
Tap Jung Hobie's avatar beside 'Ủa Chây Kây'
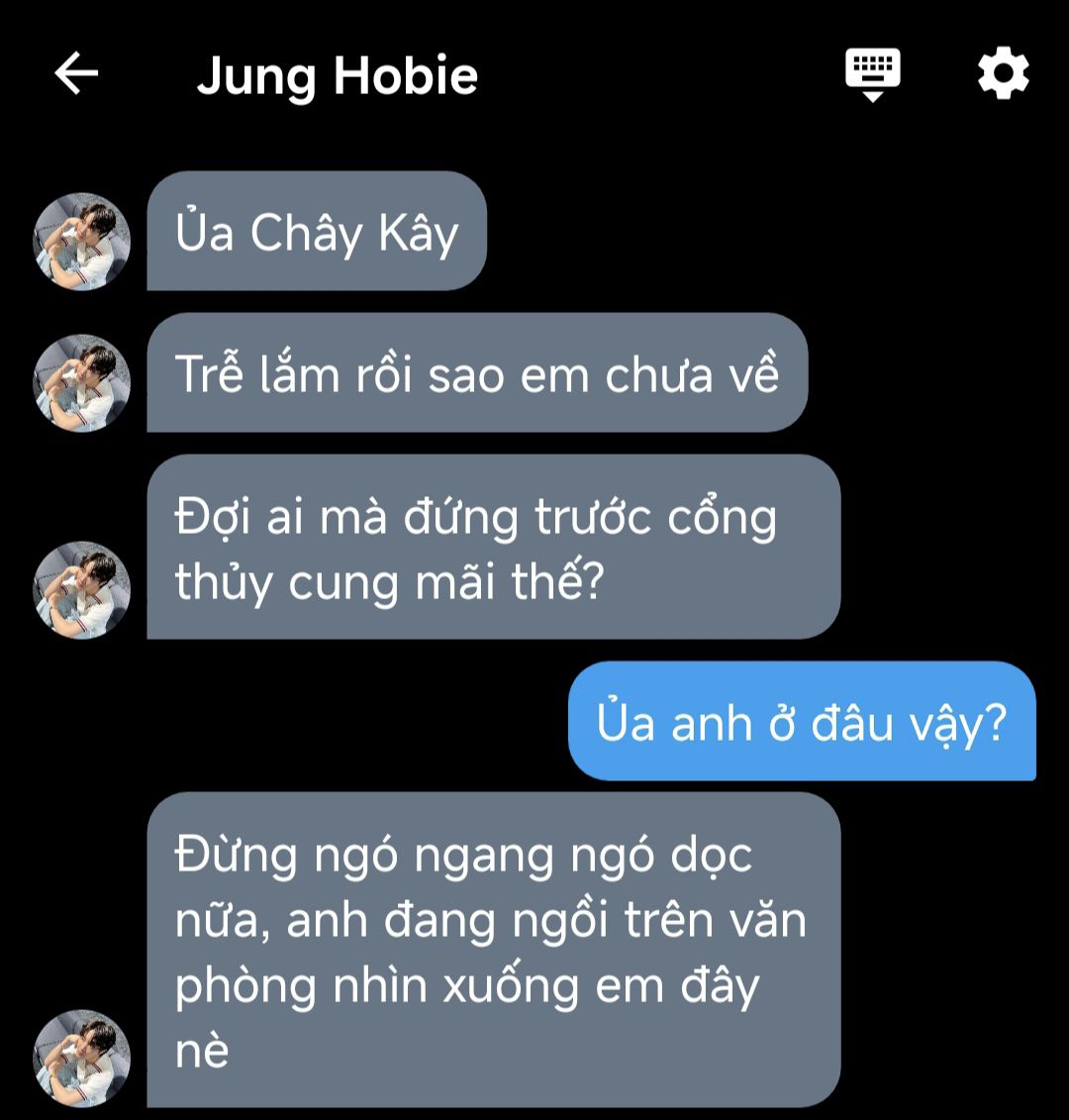click(x=82, y=242)
